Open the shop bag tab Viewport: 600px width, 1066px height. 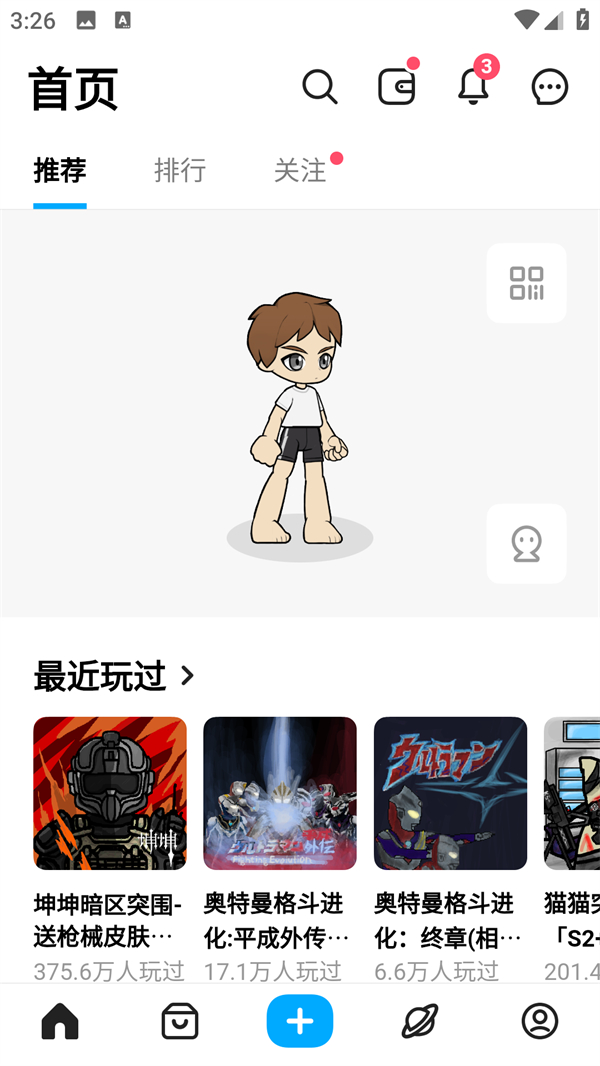(180, 1022)
